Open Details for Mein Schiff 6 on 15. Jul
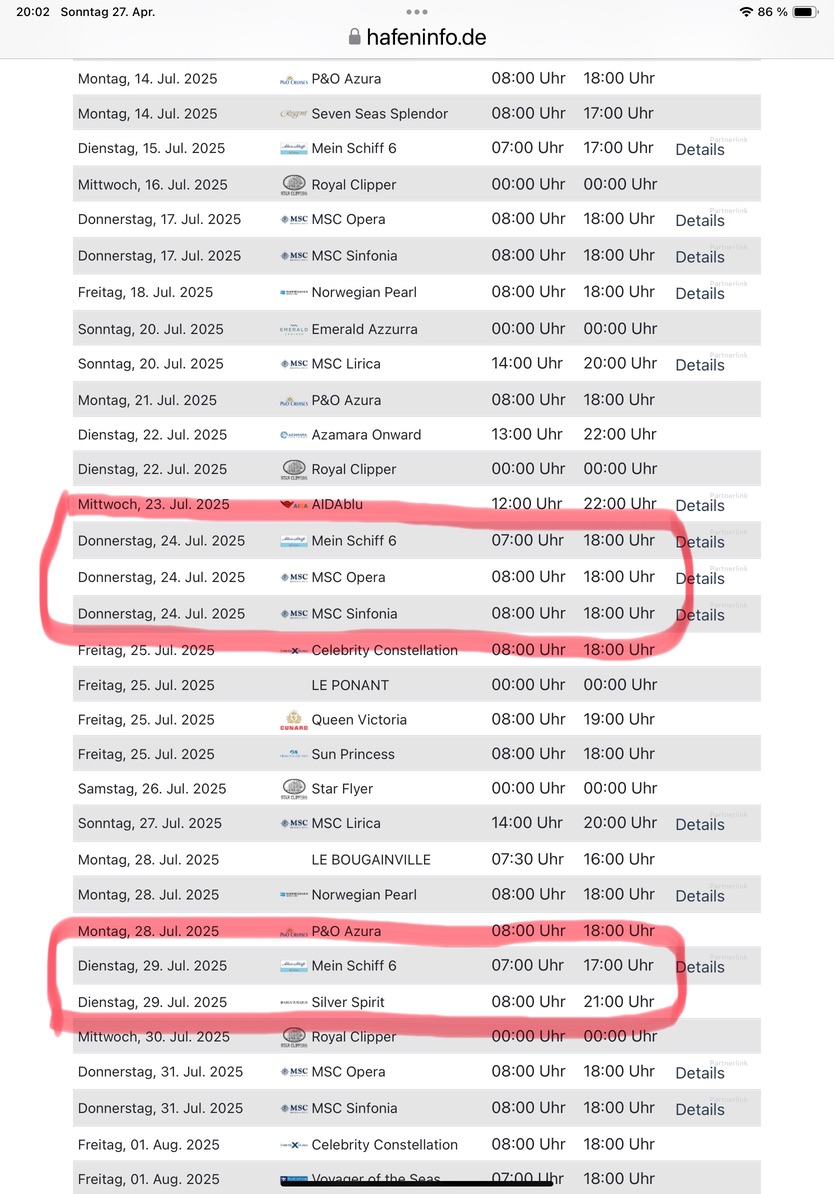 pos(700,149)
